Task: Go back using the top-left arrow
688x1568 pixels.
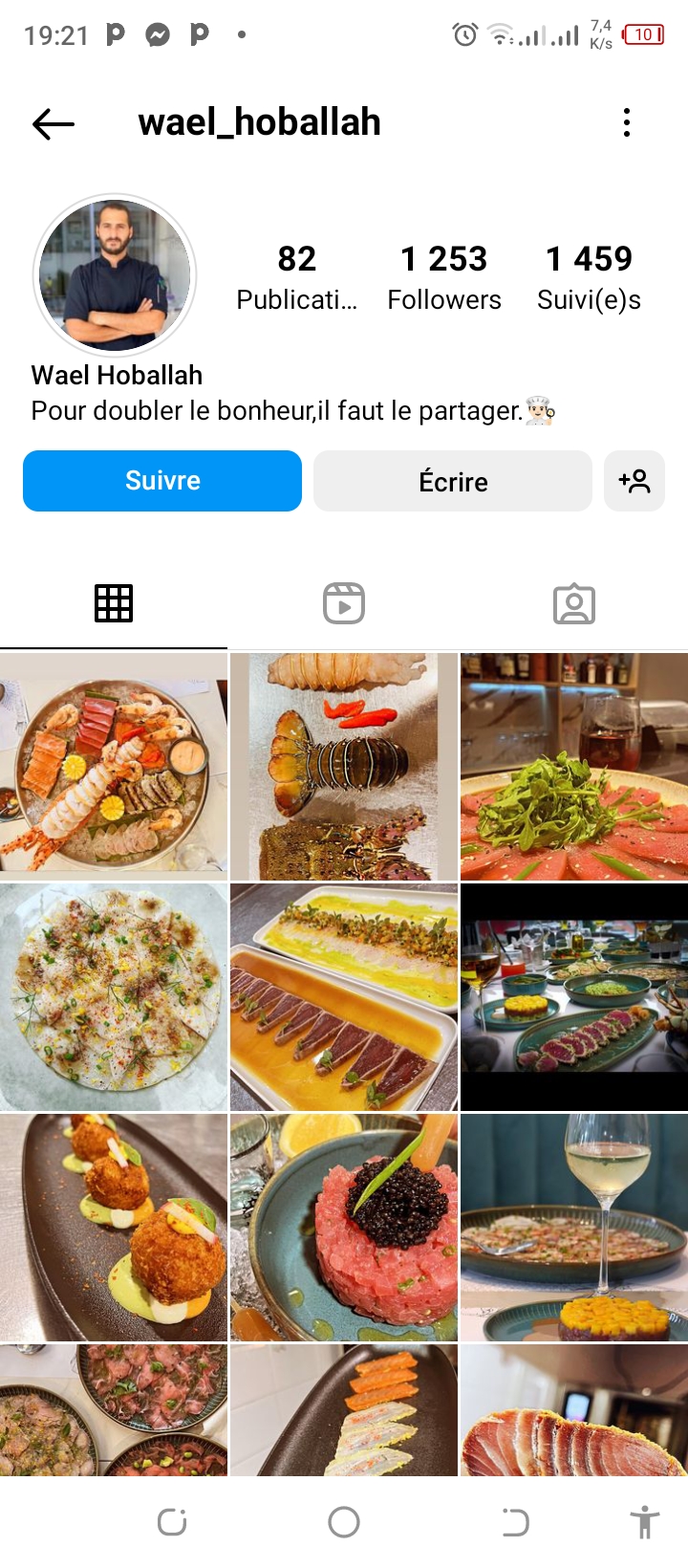Action: coord(54,123)
